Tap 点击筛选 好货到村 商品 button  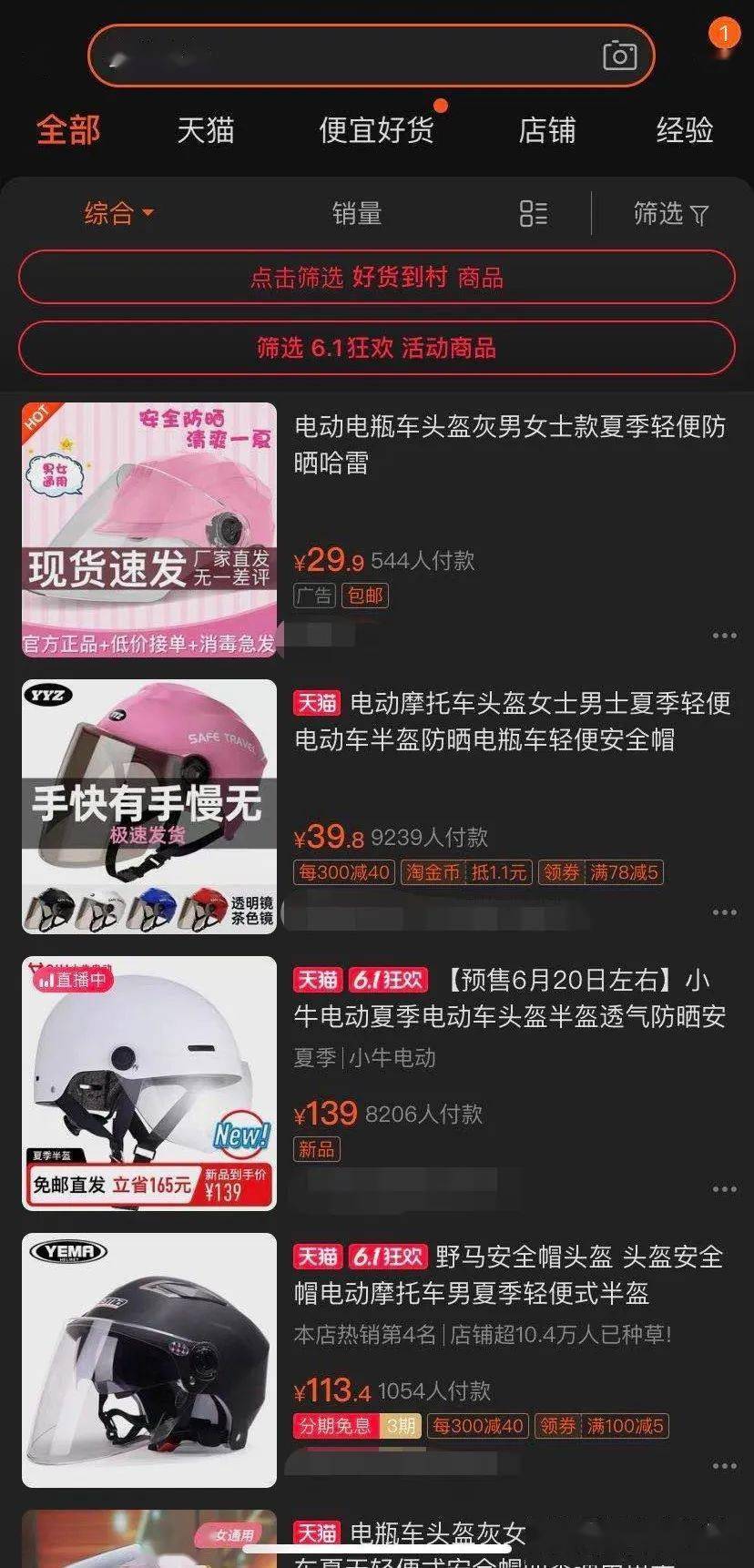376,278
